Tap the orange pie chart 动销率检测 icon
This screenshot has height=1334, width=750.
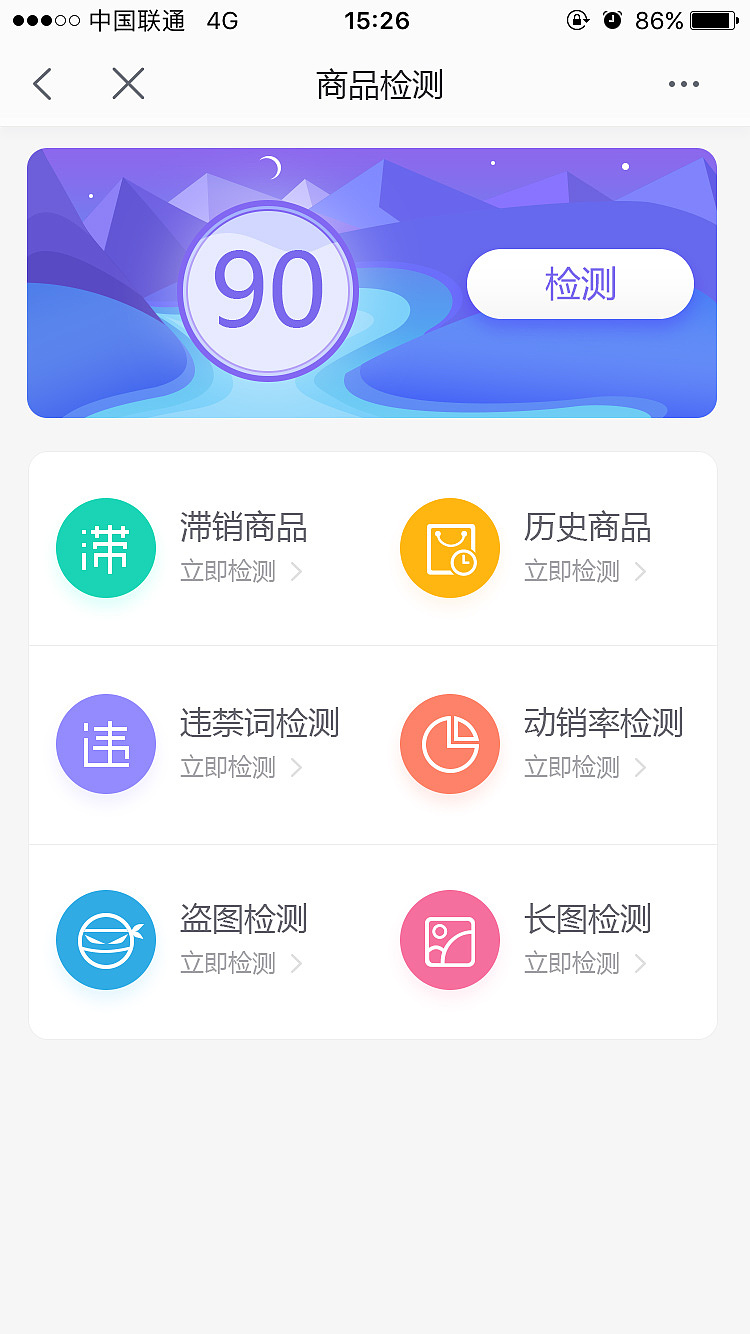[449, 744]
